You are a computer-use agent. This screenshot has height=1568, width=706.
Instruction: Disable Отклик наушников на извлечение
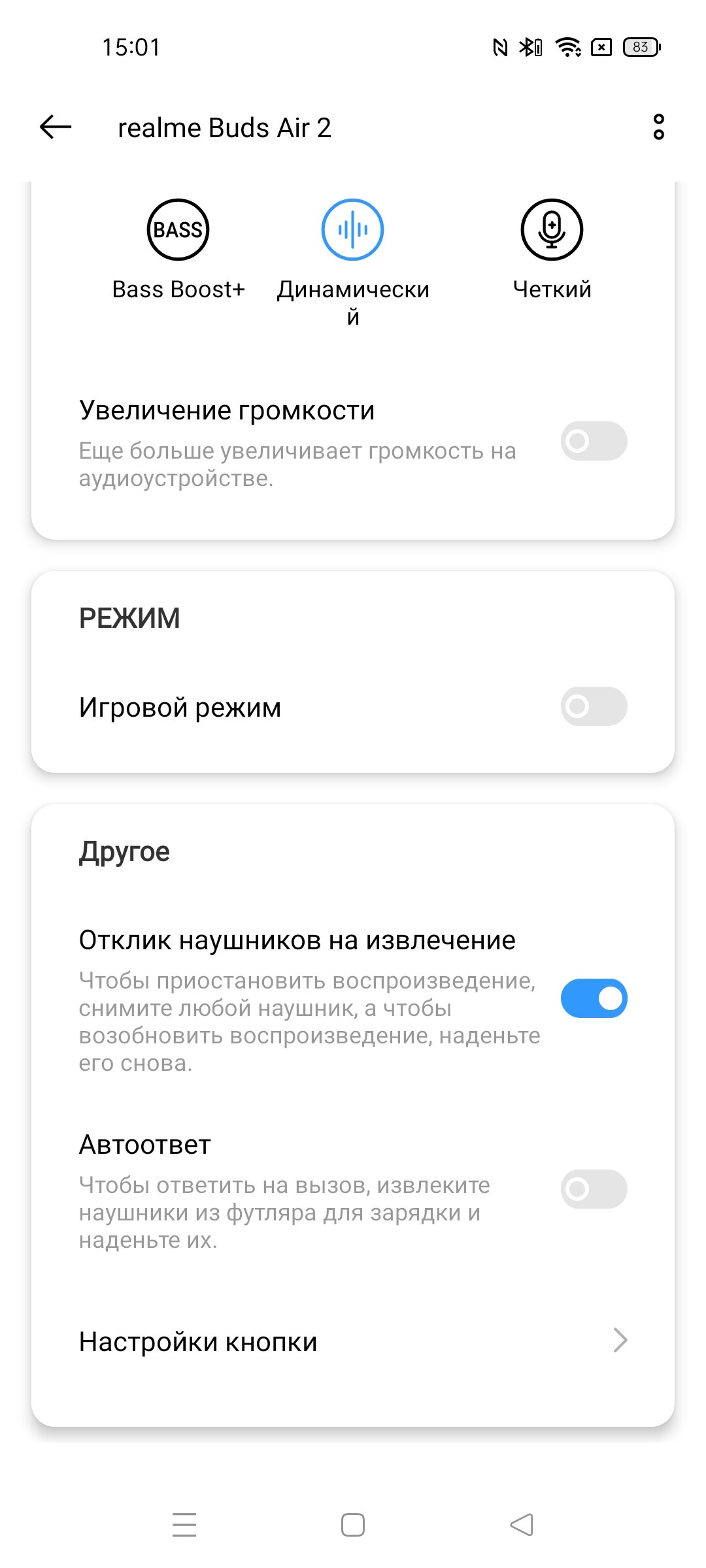coord(594,998)
